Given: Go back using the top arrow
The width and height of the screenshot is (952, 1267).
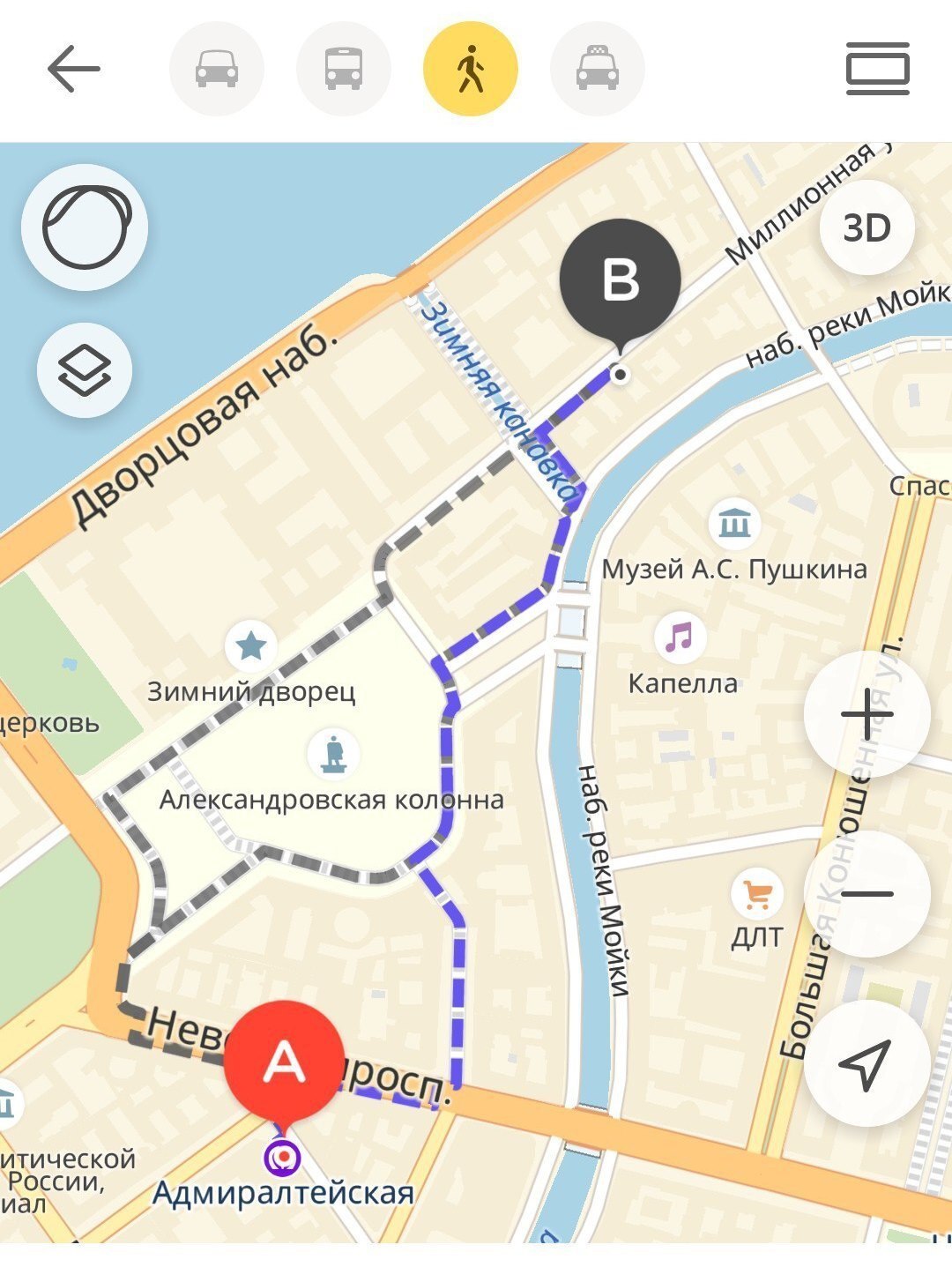Looking at the screenshot, I should [x=74, y=70].
